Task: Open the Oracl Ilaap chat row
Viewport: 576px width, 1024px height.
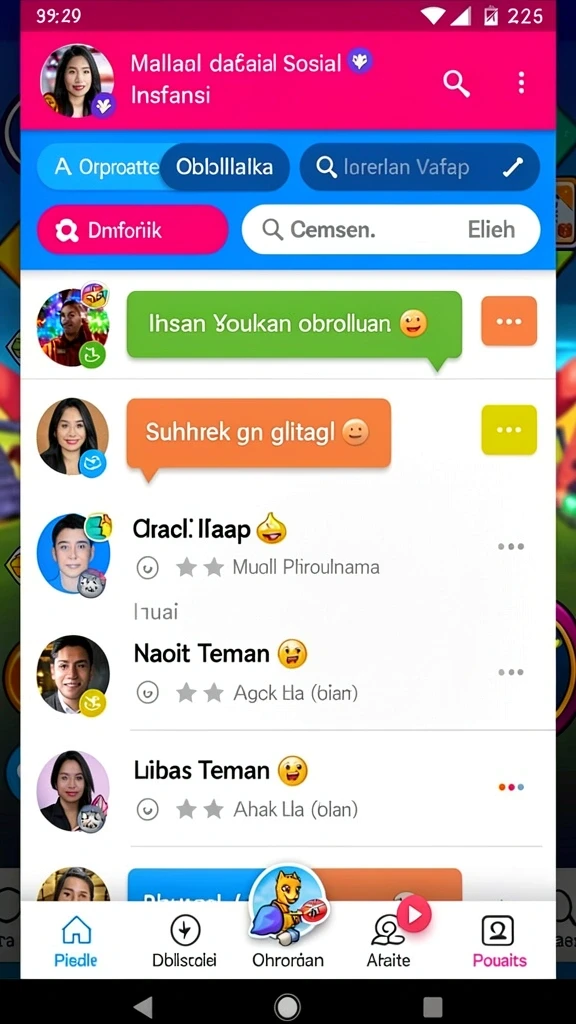Action: [288, 547]
